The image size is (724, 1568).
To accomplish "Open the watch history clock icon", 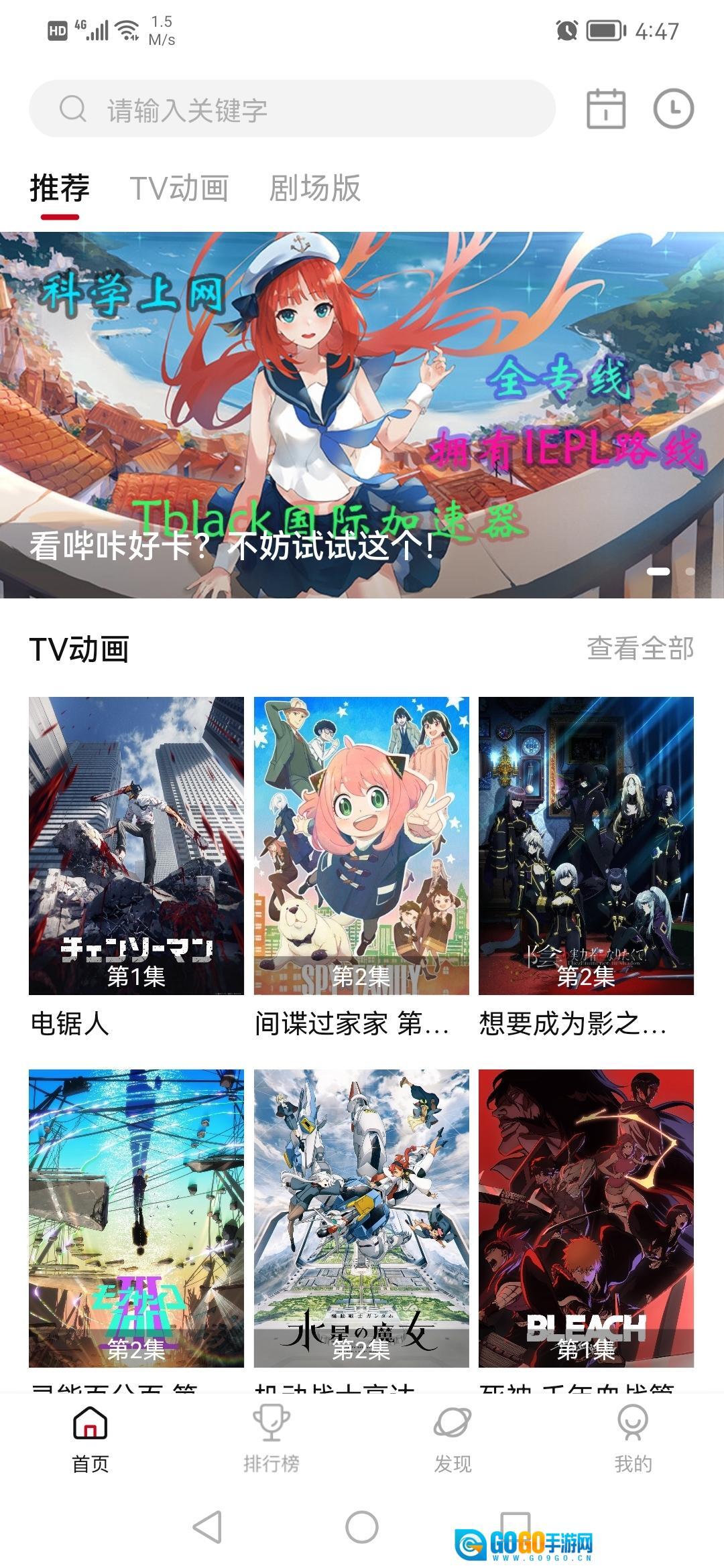I will tap(673, 109).
